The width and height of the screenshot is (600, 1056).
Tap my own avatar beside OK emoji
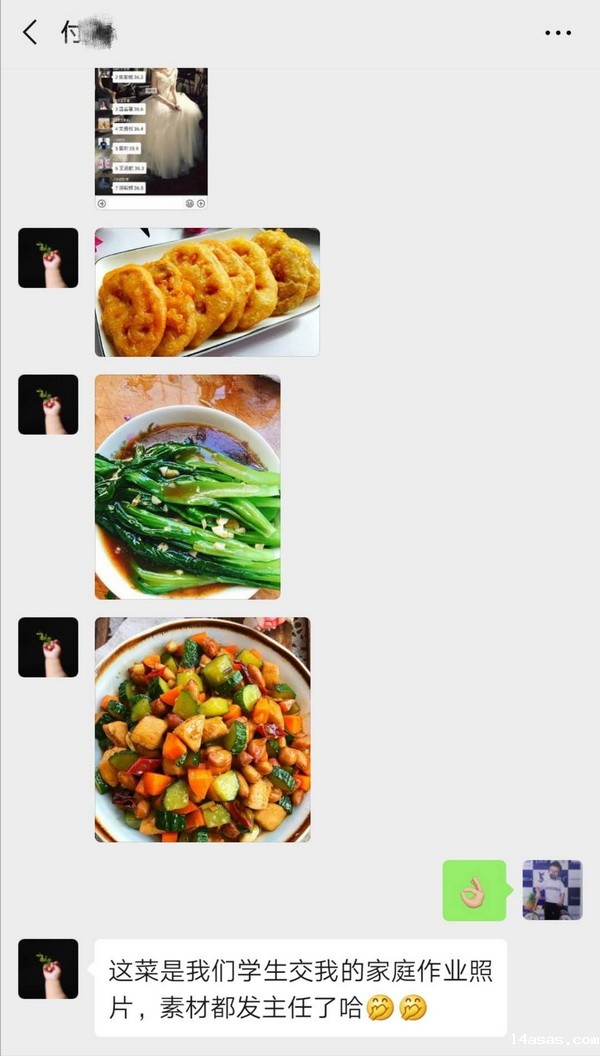552,890
